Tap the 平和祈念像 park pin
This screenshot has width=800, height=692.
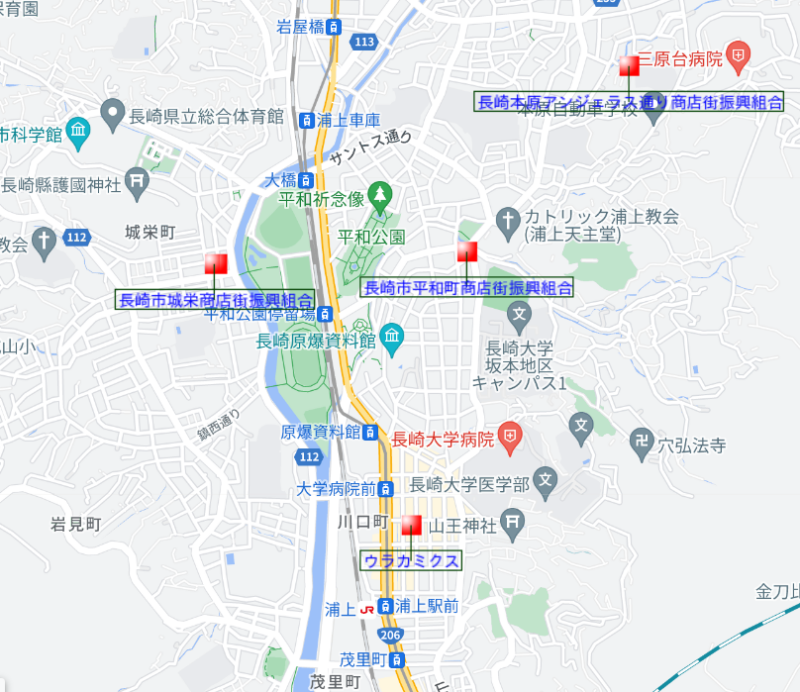[x=379, y=191]
